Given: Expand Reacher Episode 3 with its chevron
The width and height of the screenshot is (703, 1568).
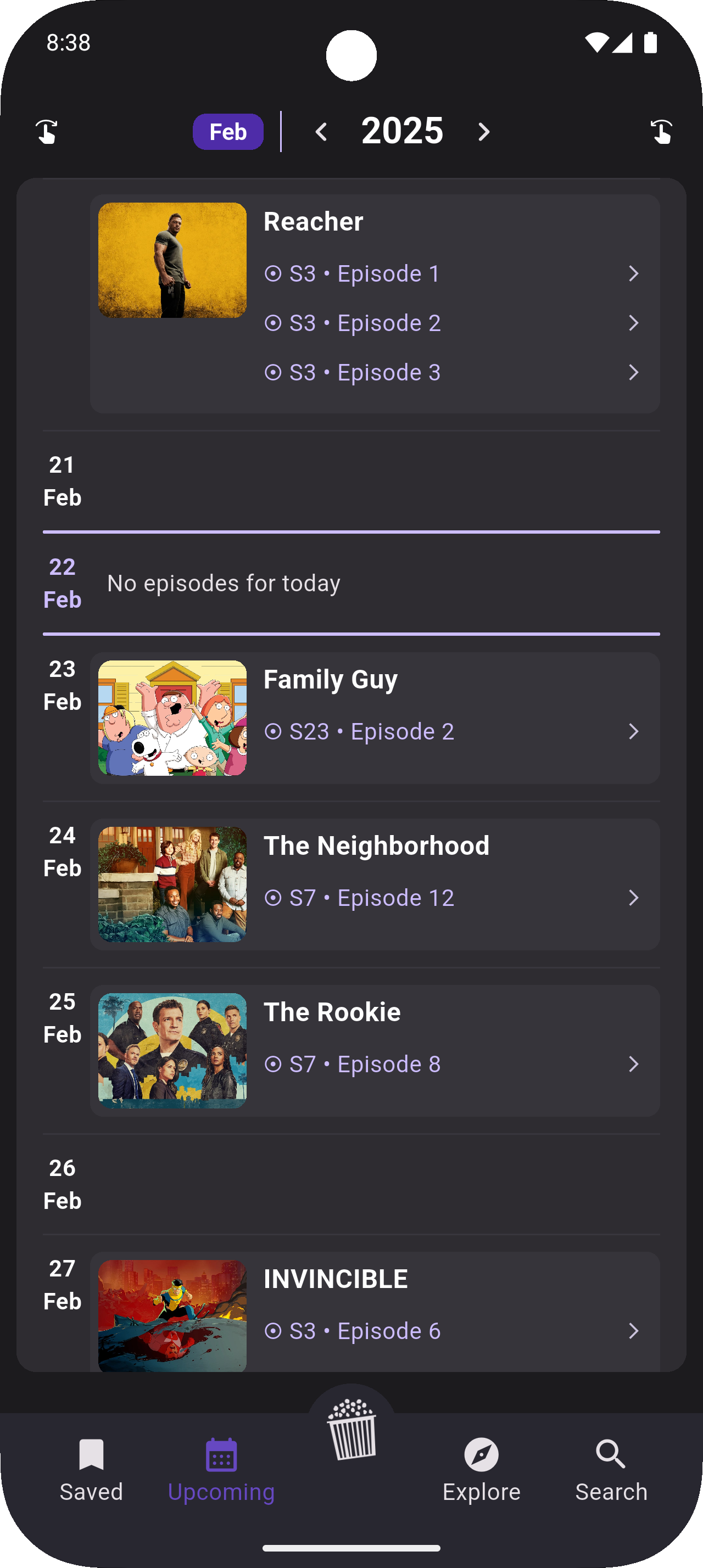Looking at the screenshot, I should pyautogui.click(x=634, y=372).
